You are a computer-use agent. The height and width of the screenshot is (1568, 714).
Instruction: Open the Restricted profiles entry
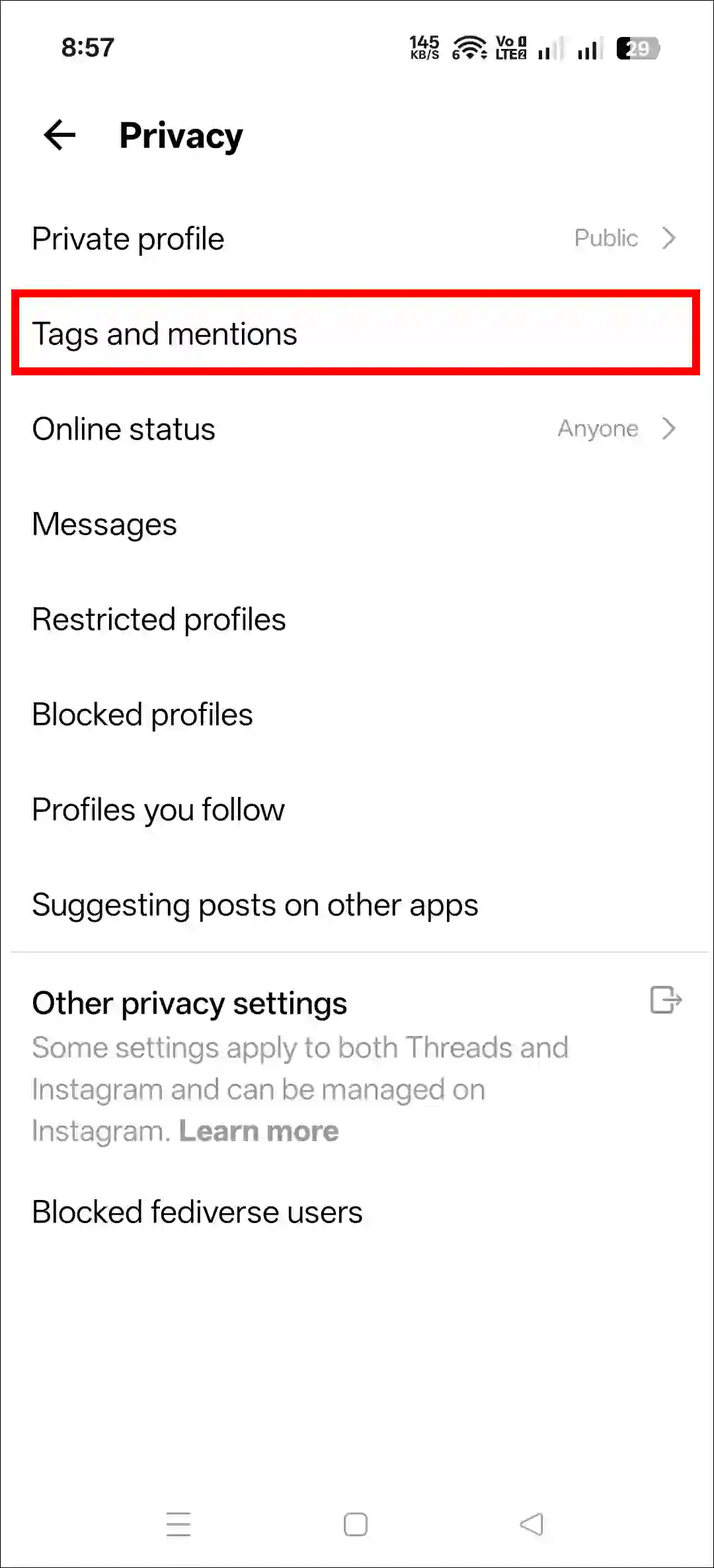click(159, 619)
